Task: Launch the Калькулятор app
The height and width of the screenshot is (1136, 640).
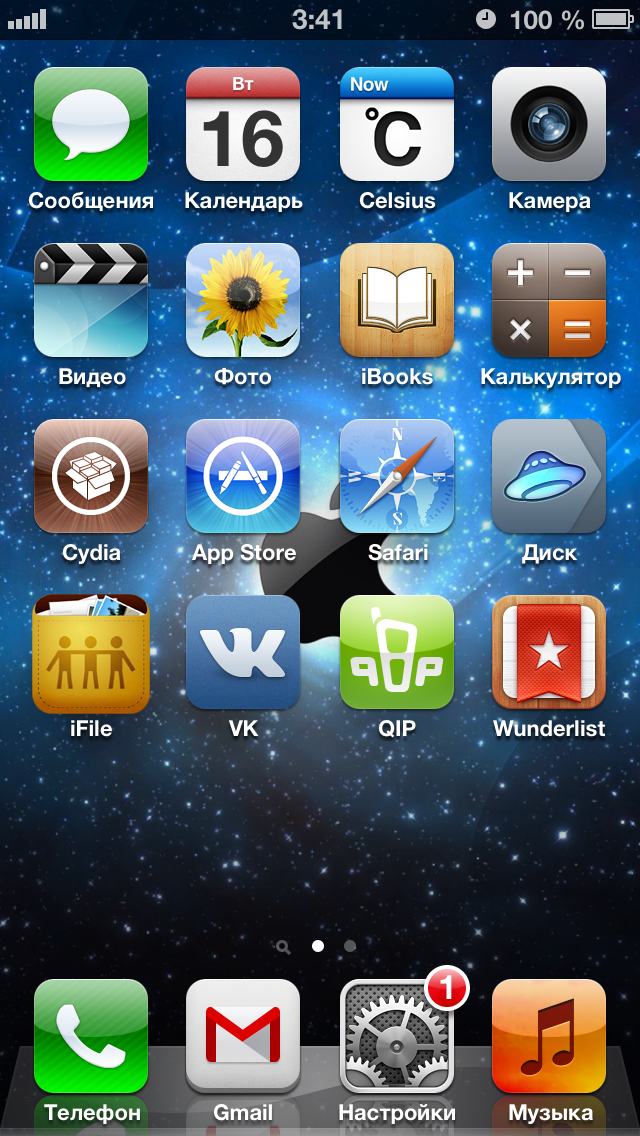Action: click(x=549, y=300)
